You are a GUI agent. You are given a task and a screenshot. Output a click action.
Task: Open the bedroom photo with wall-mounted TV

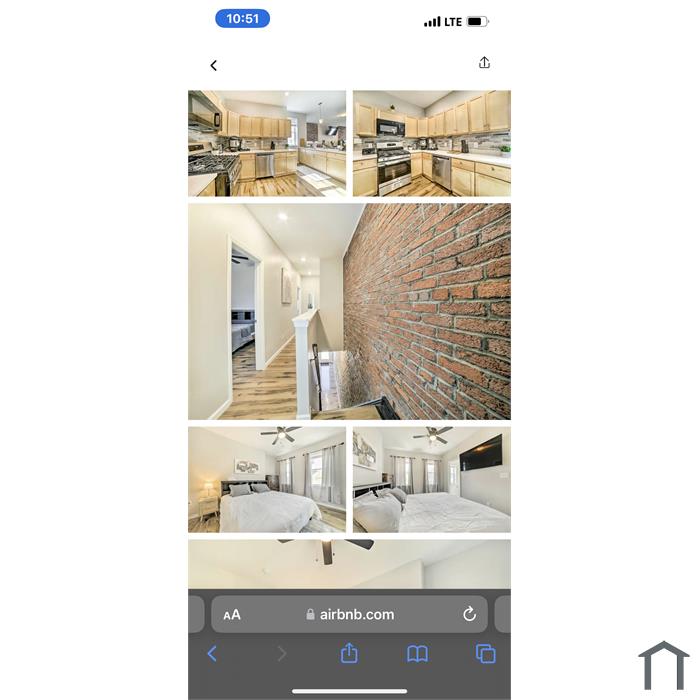point(431,479)
